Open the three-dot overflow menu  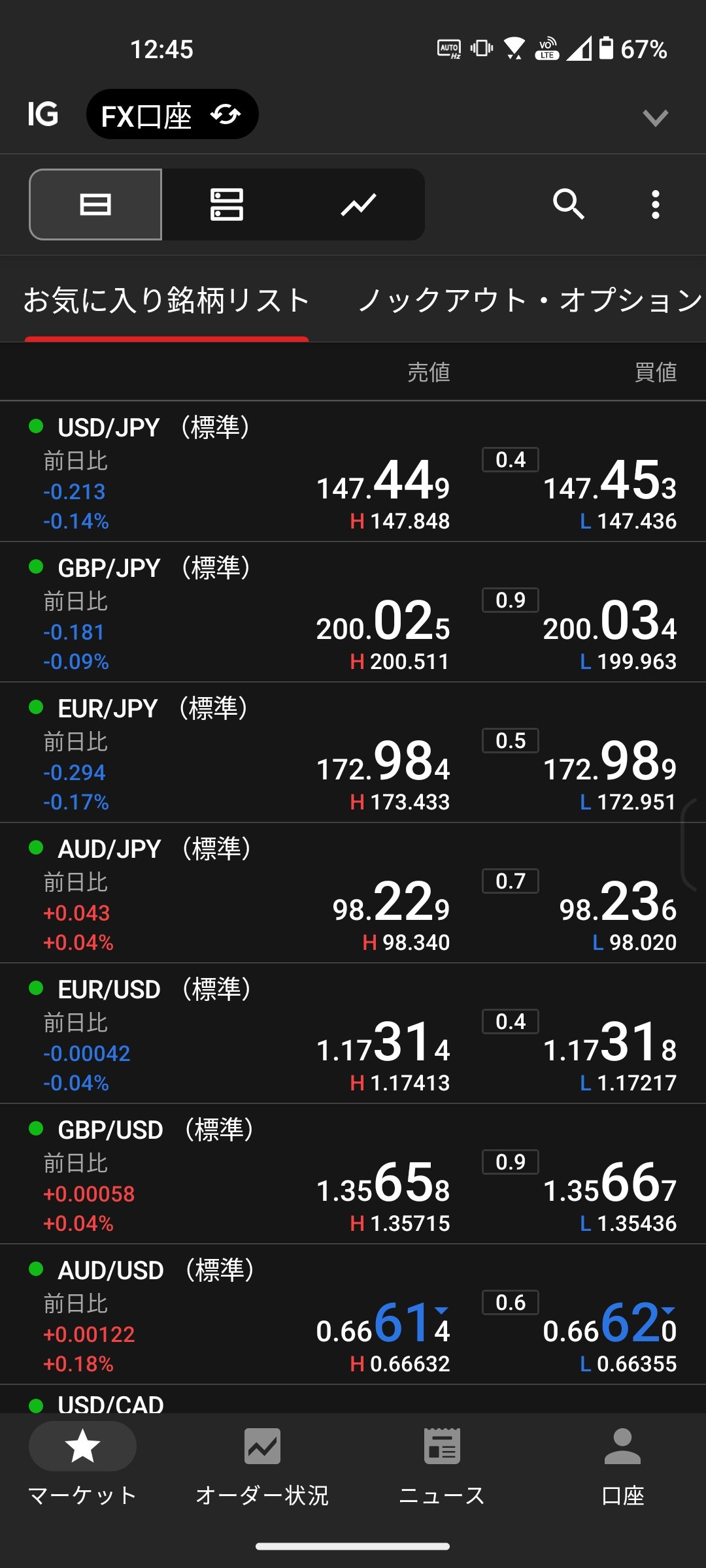(656, 204)
